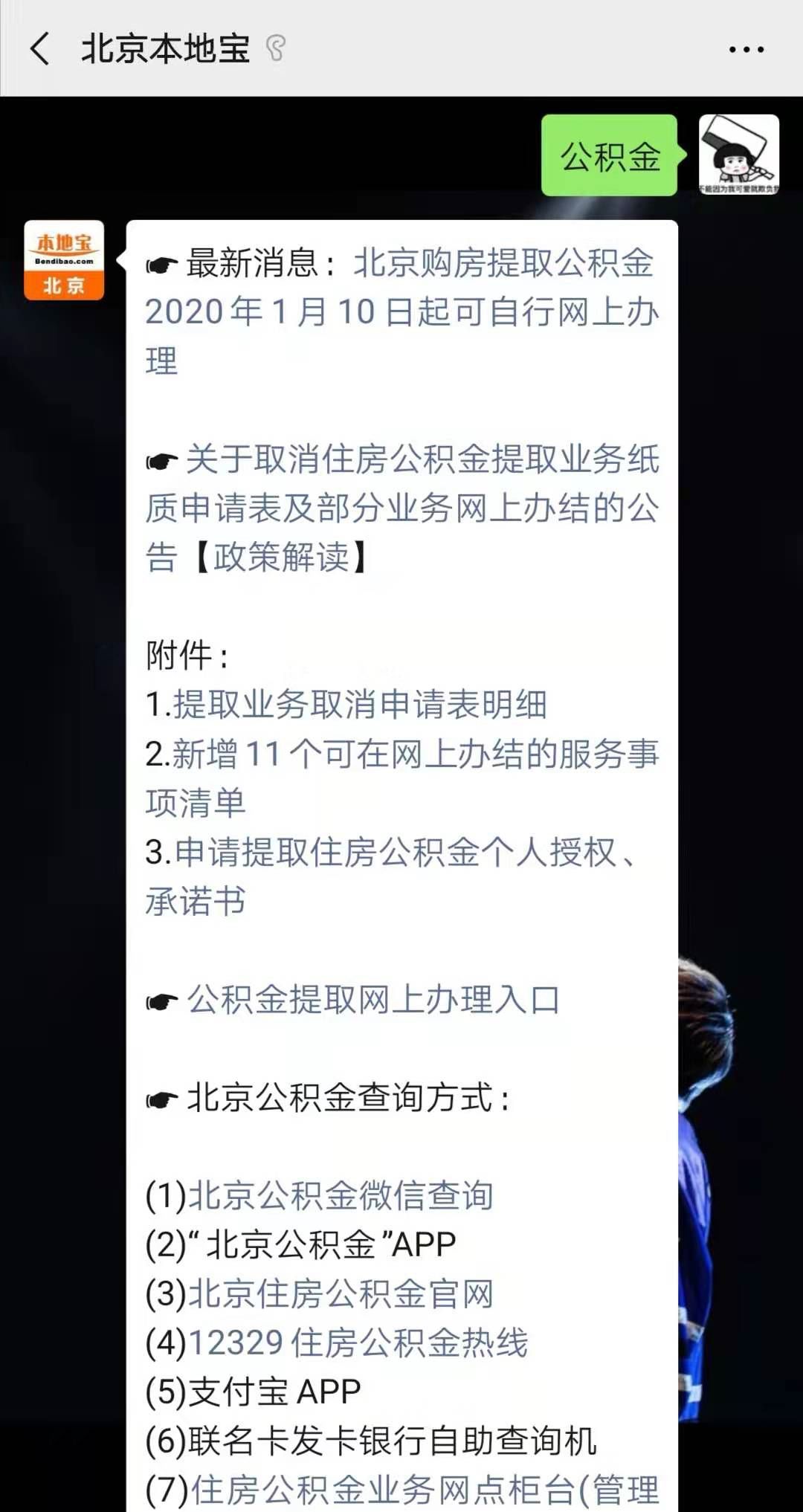The height and width of the screenshot is (1512, 803).
Task: Open my own profile avatar
Action: coord(738,155)
